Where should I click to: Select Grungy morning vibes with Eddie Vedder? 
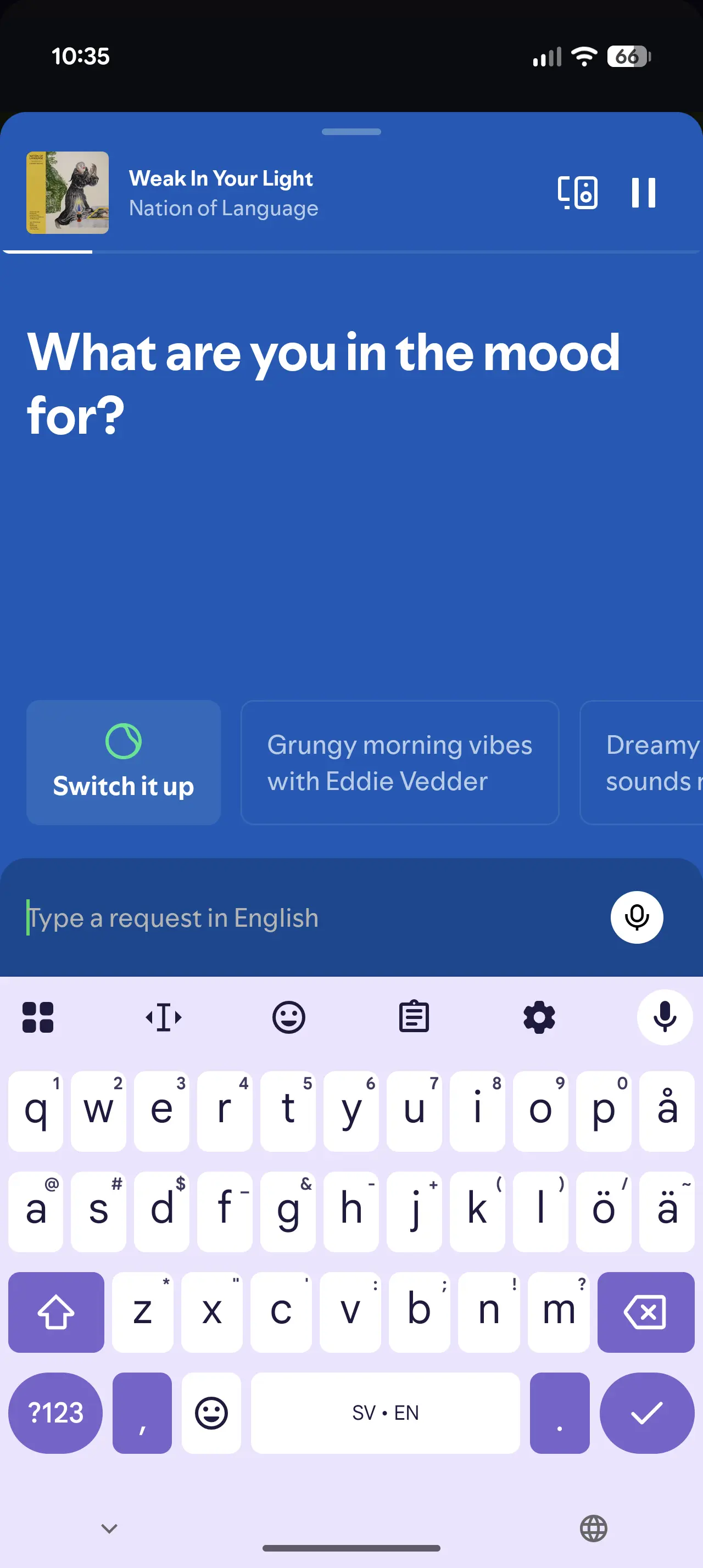tap(399, 762)
